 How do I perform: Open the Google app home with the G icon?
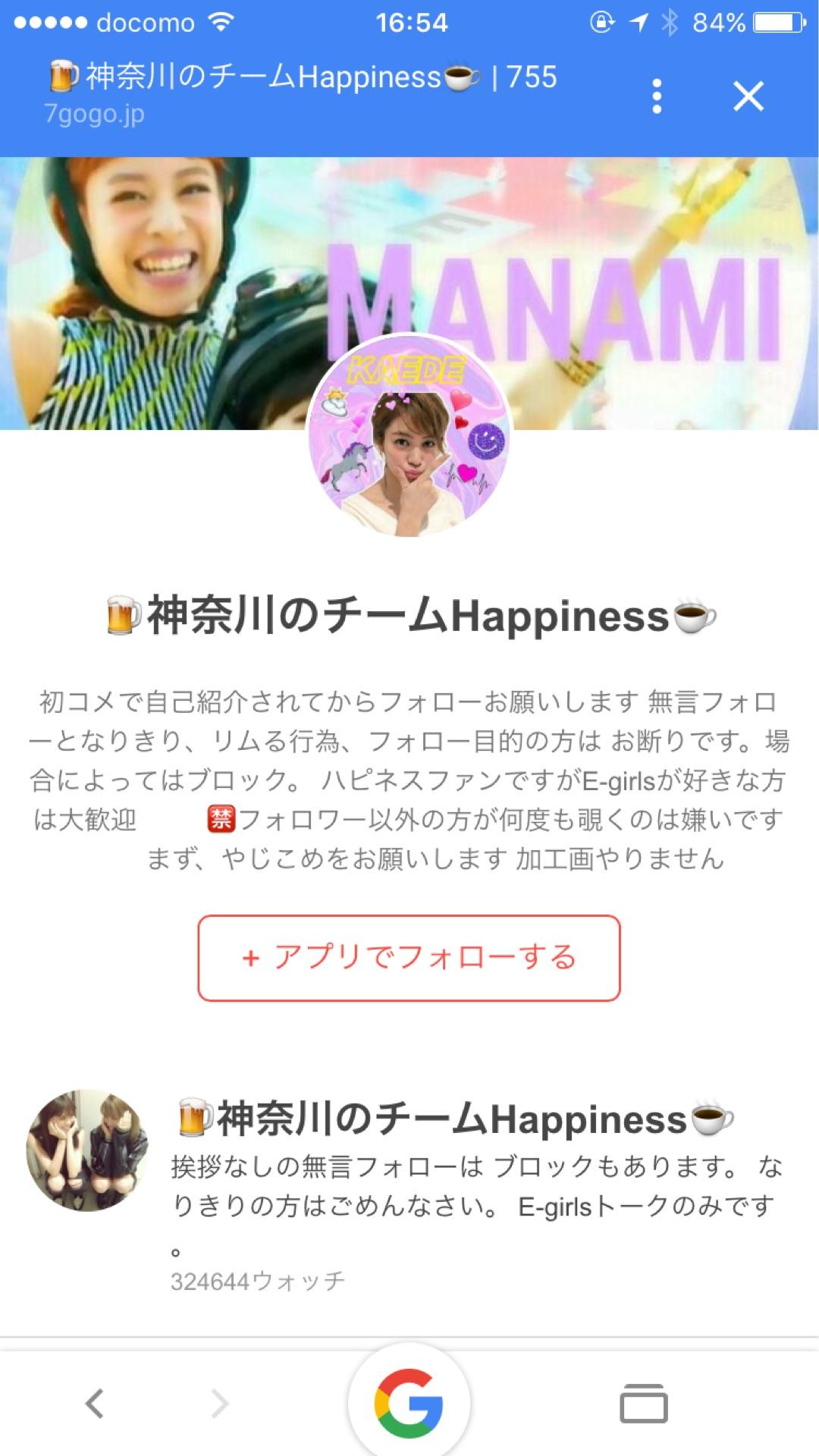coord(409,1401)
